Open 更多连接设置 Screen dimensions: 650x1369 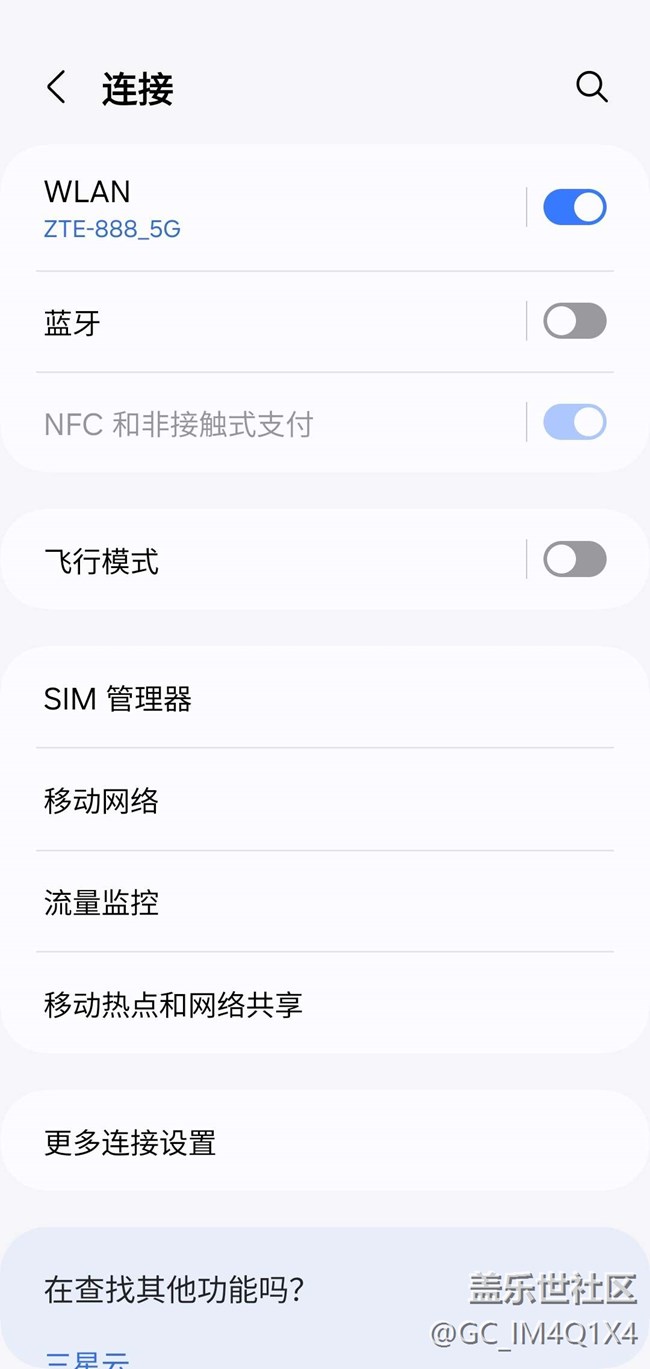click(x=300, y=1142)
